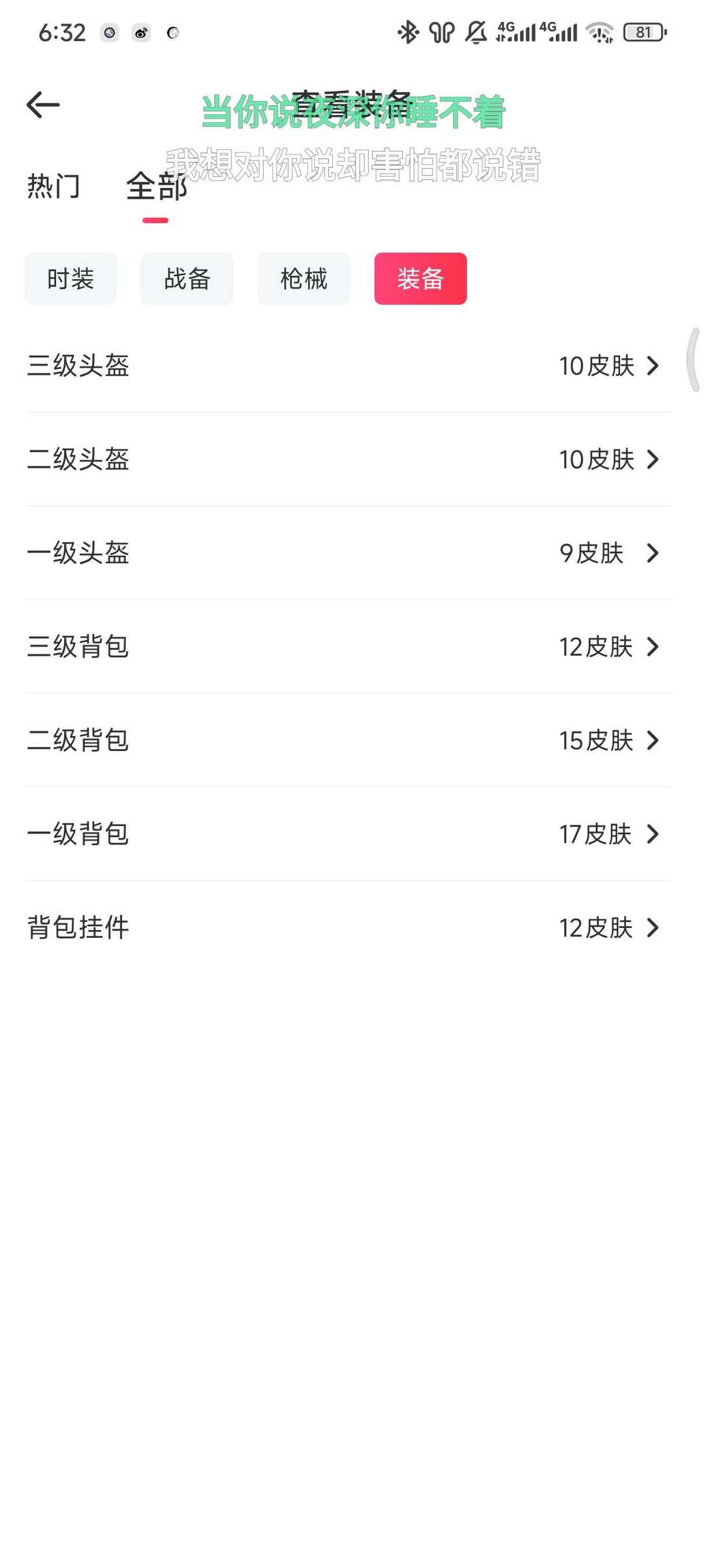Tap the floating side handle at right edge

(695, 360)
